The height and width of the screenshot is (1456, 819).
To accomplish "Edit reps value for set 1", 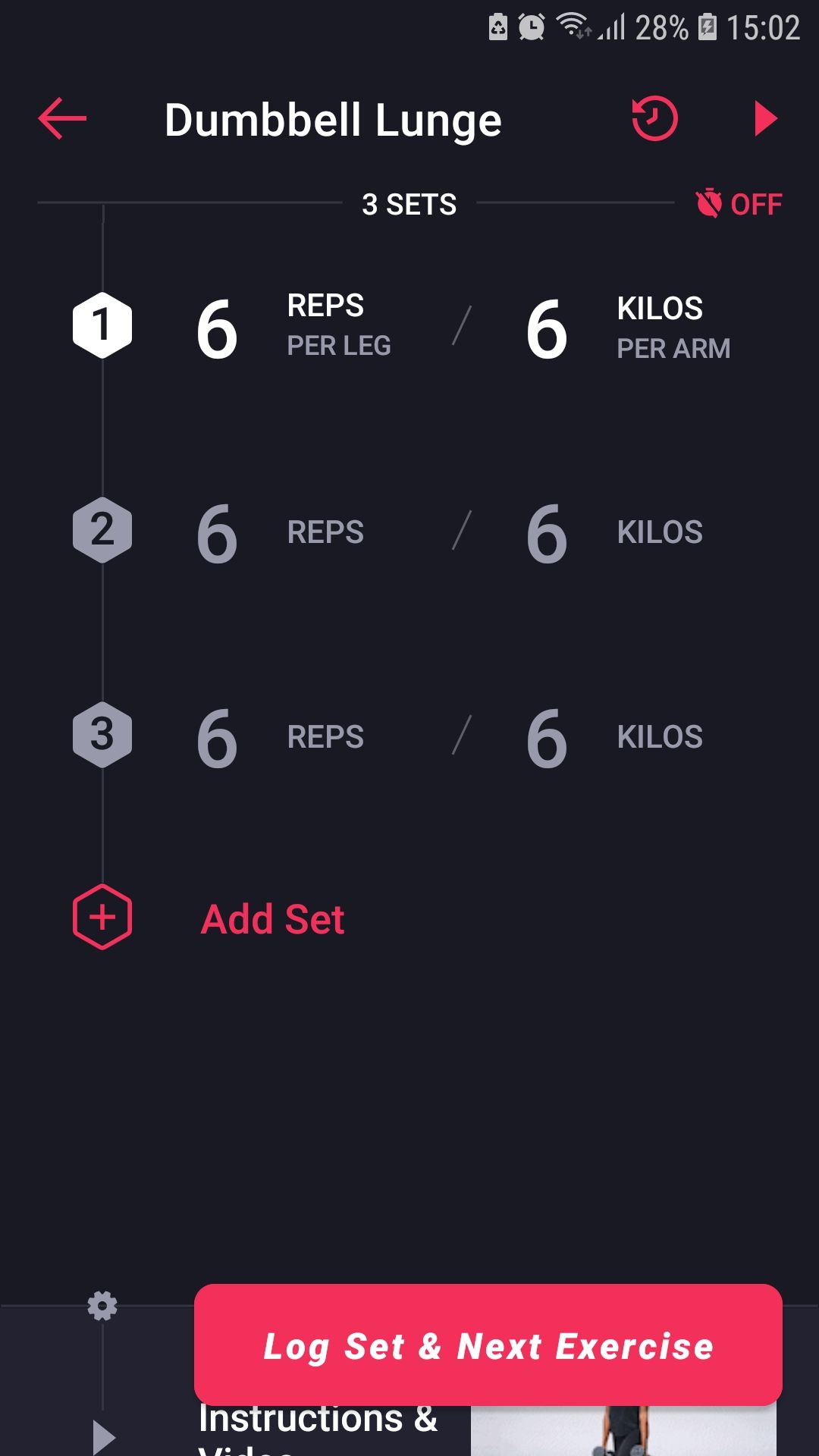I will 217,329.
